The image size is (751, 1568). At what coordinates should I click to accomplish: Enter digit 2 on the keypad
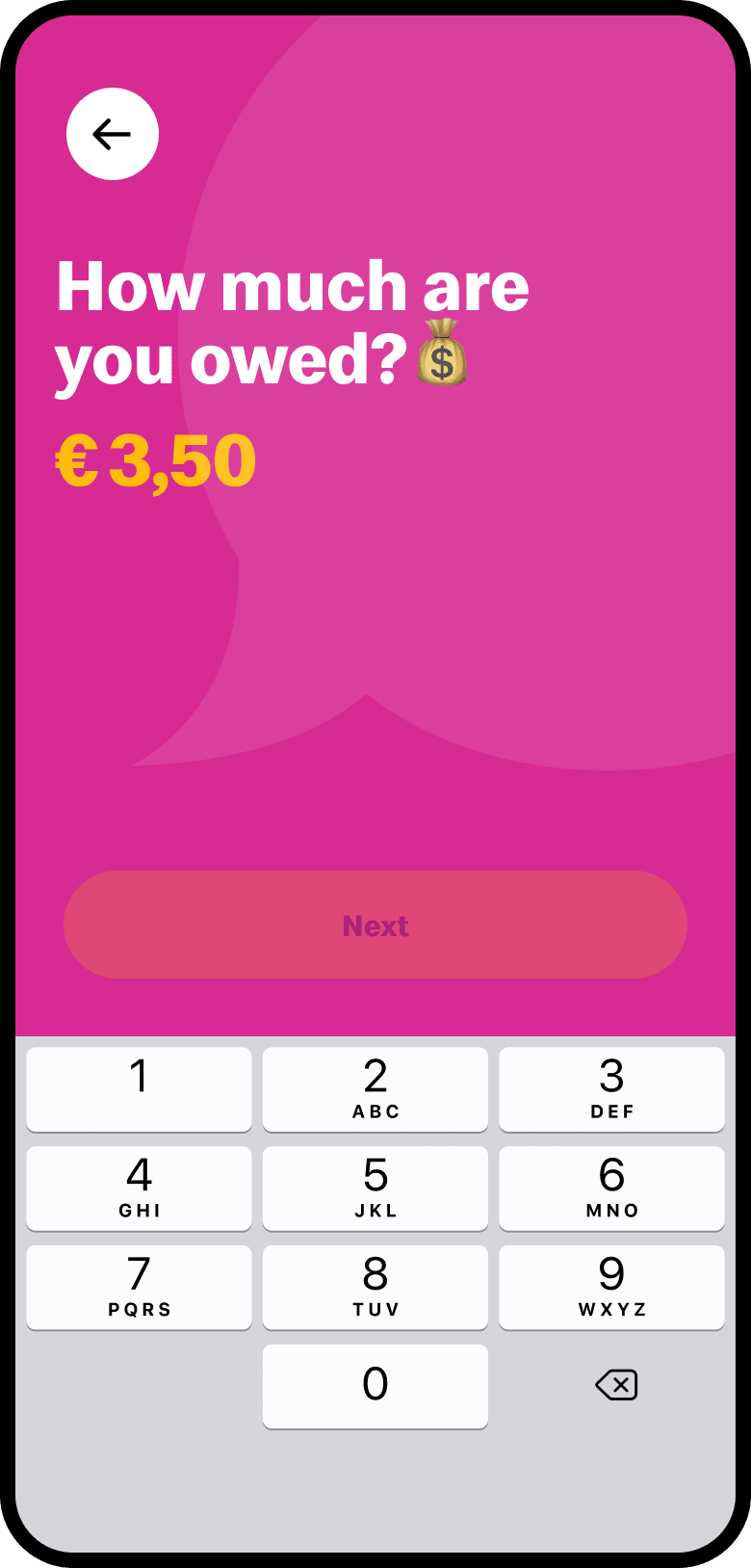[x=375, y=1088]
